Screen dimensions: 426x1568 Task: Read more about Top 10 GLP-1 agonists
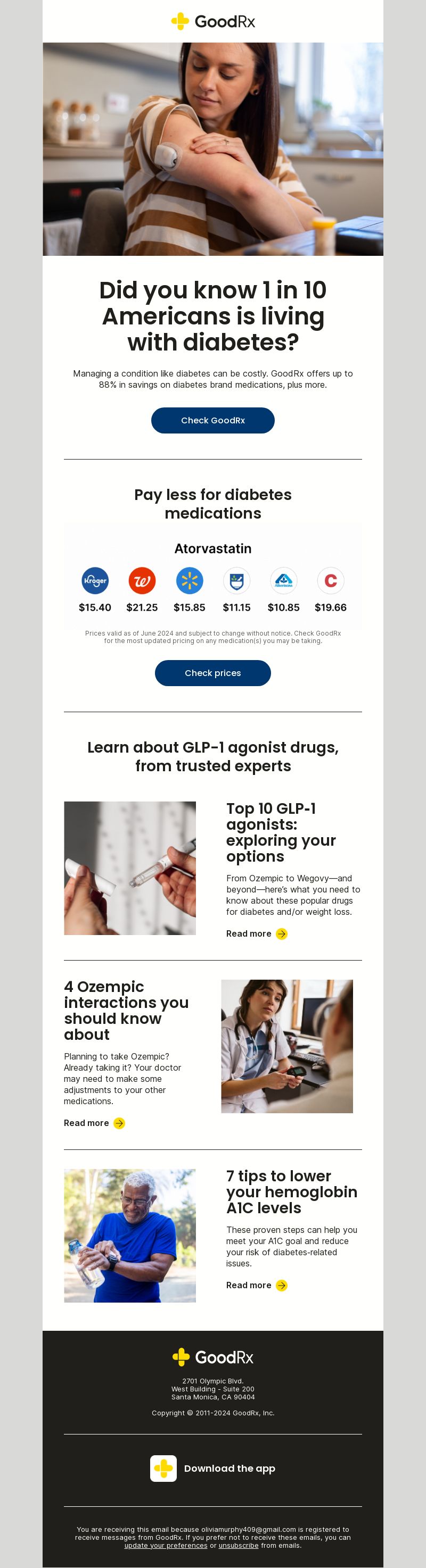256,933
